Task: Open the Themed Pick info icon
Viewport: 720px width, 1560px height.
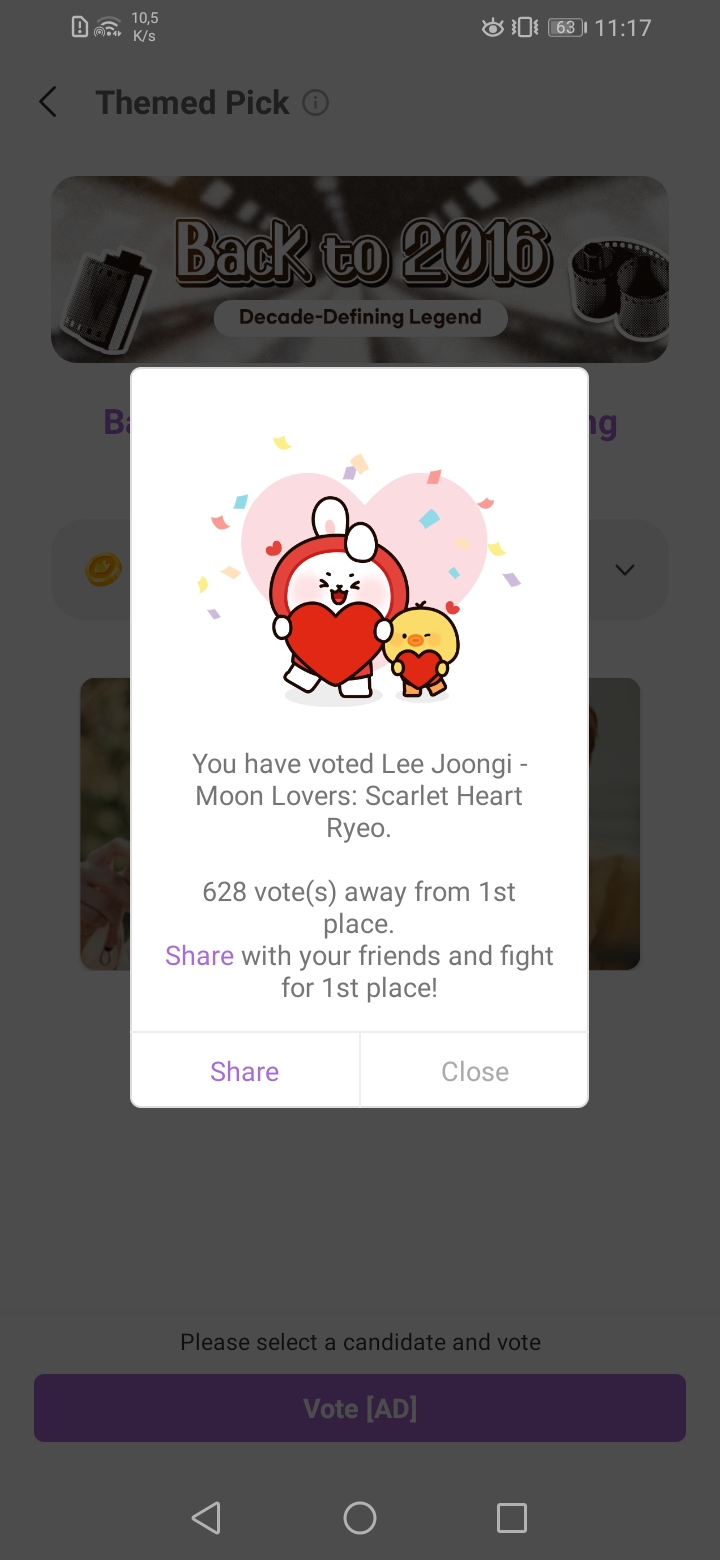Action: [316, 103]
